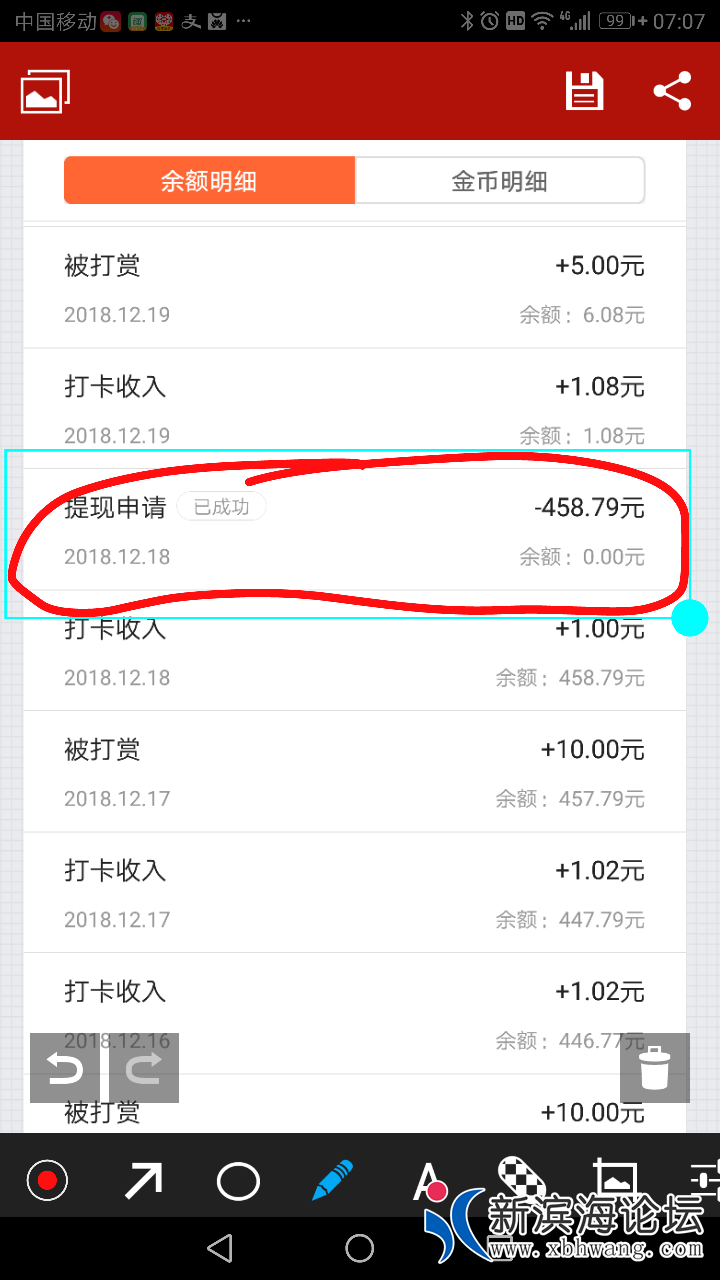Undo the last drawing
720x1280 pixels.
(x=66, y=1069)
